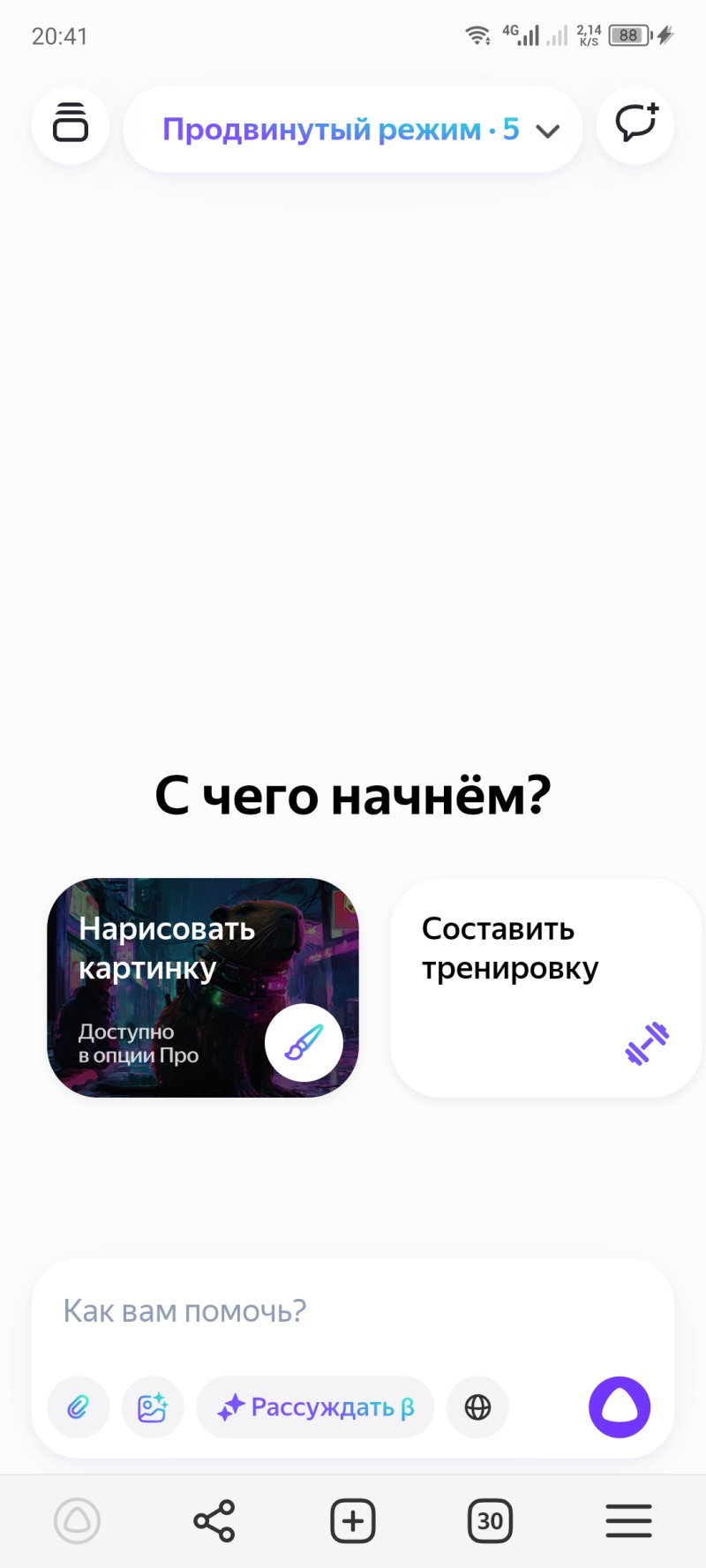Toggle web search globe icon

click(477, 1407)
